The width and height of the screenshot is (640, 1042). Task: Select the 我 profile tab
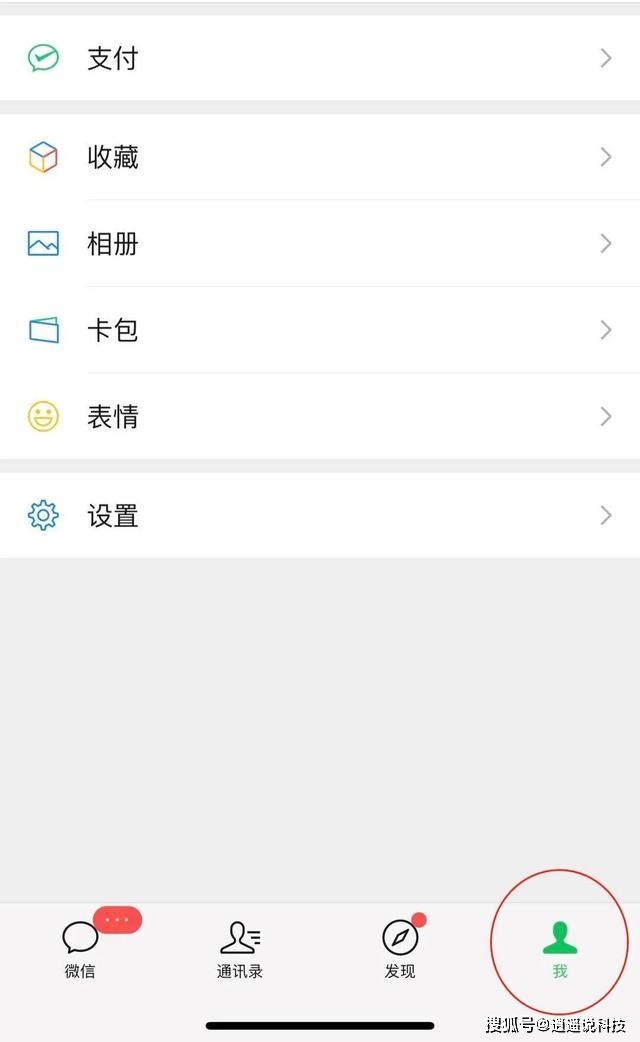pyautogui.click(x=560, y=949)
